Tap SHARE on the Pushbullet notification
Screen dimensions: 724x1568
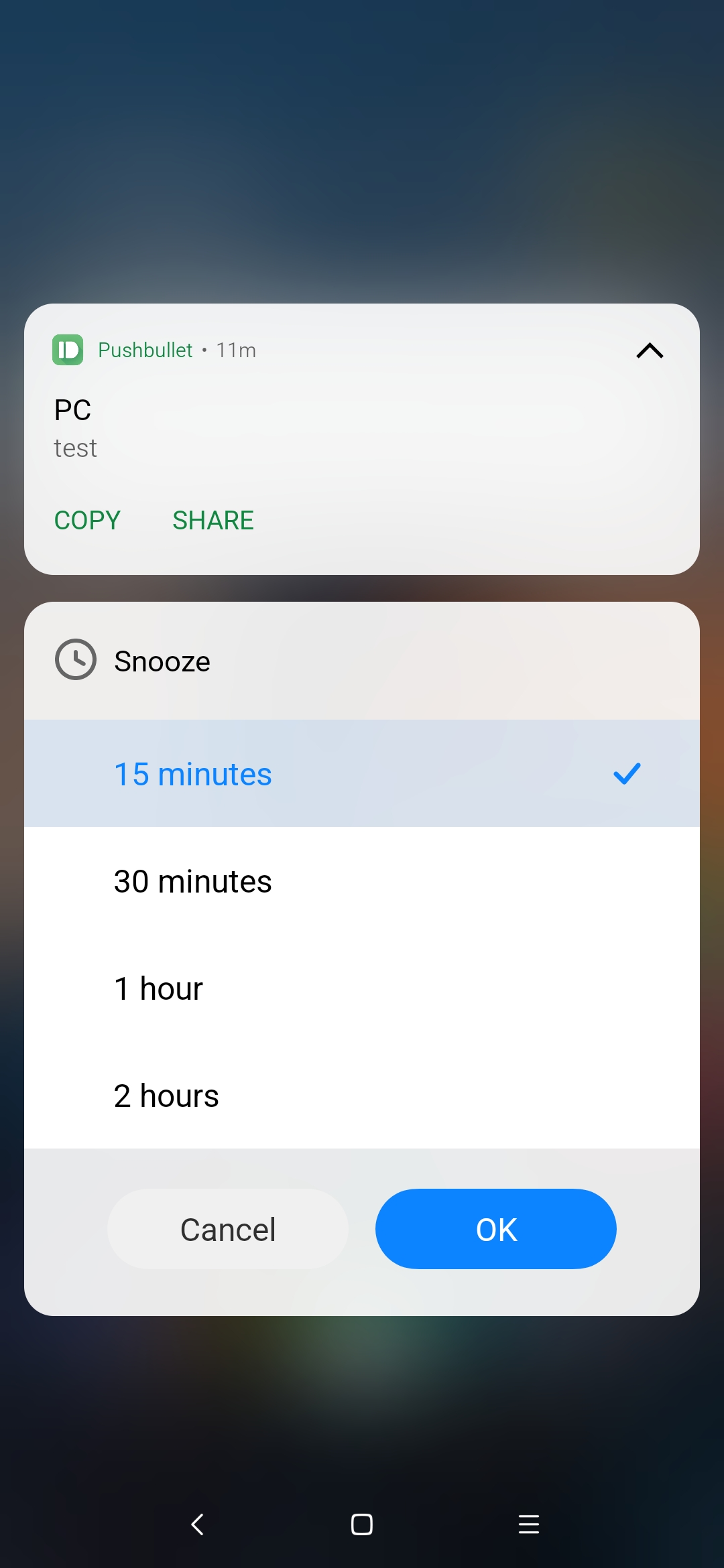[x=213, y=521]
